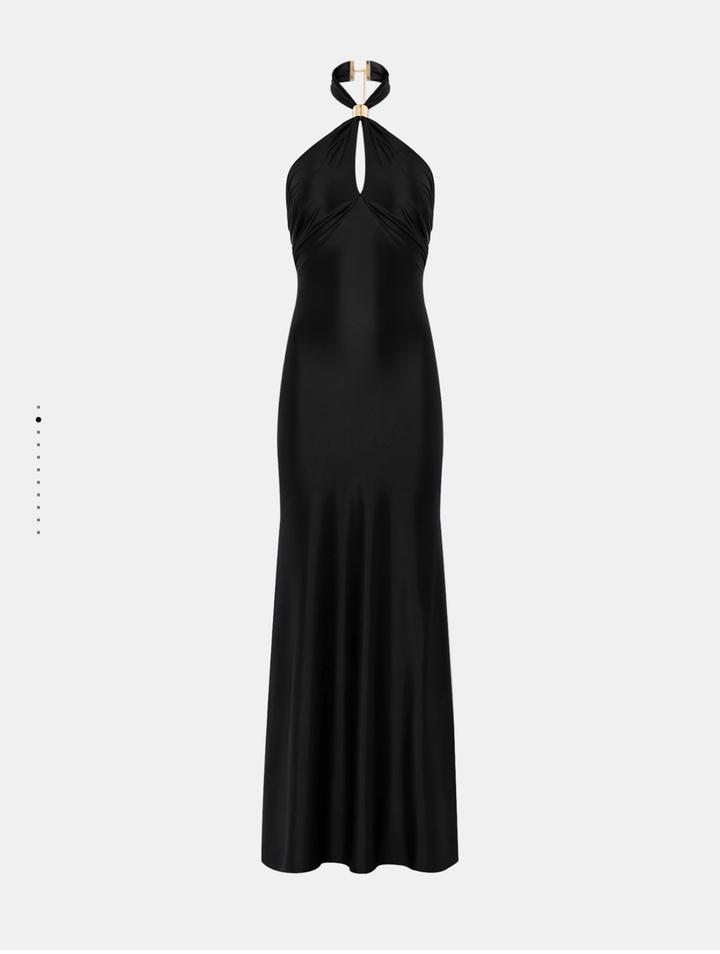Jump to first image via pager dot
720x954 pixels.
click(38, 407)
